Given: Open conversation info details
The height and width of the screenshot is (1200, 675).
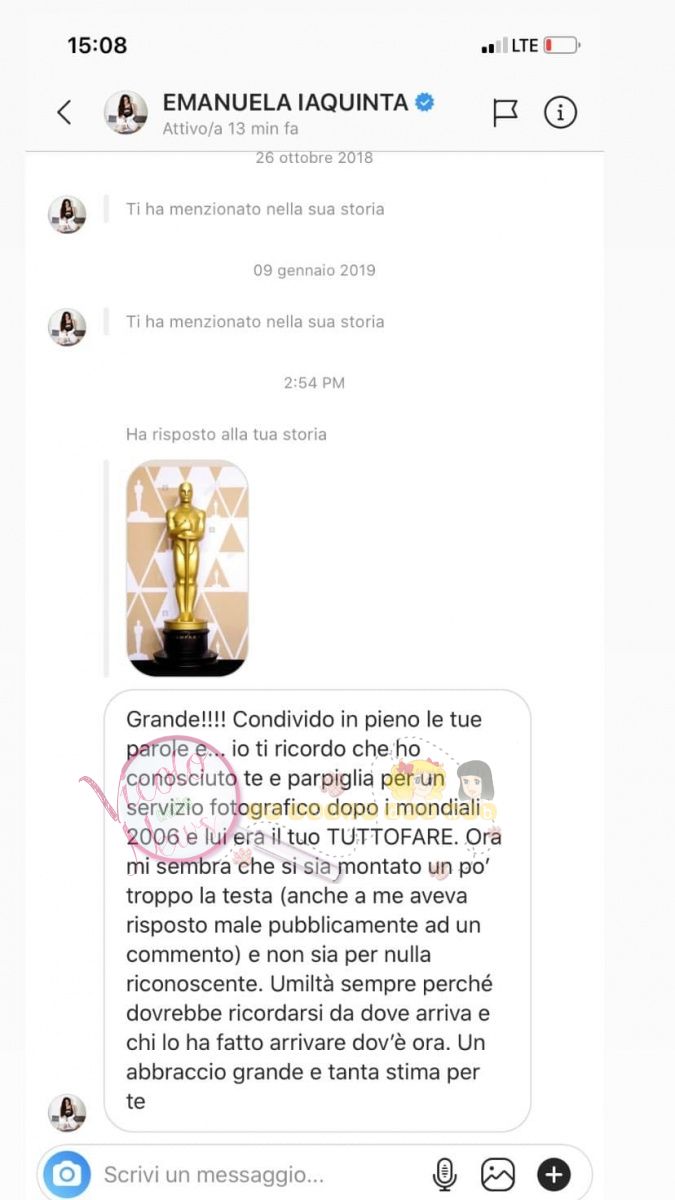Looking at the screenshot, I should tap(560, 112).
